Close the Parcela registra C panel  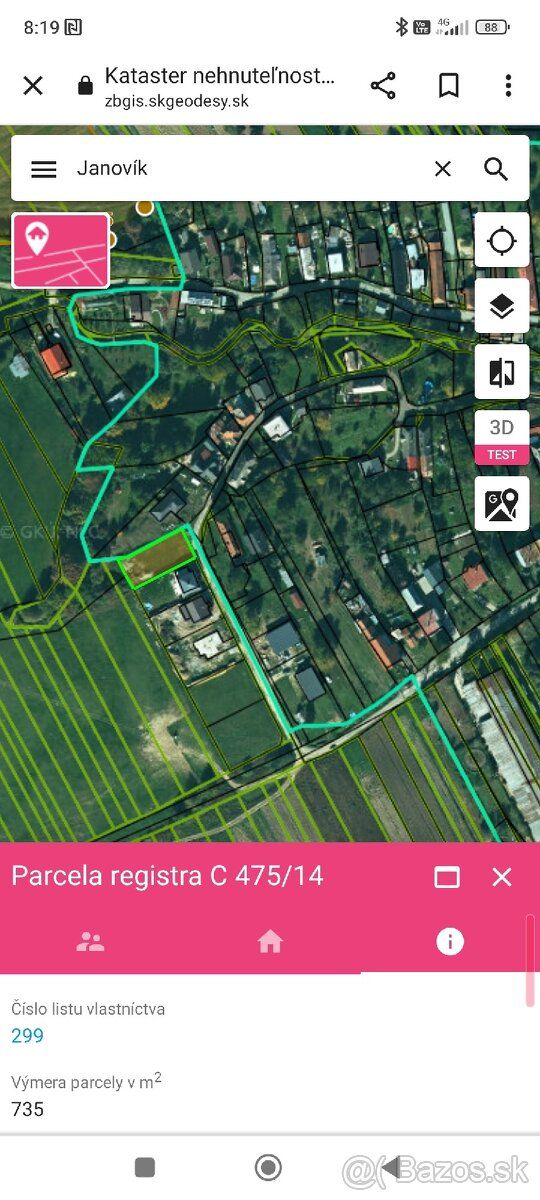pos(502,877)
